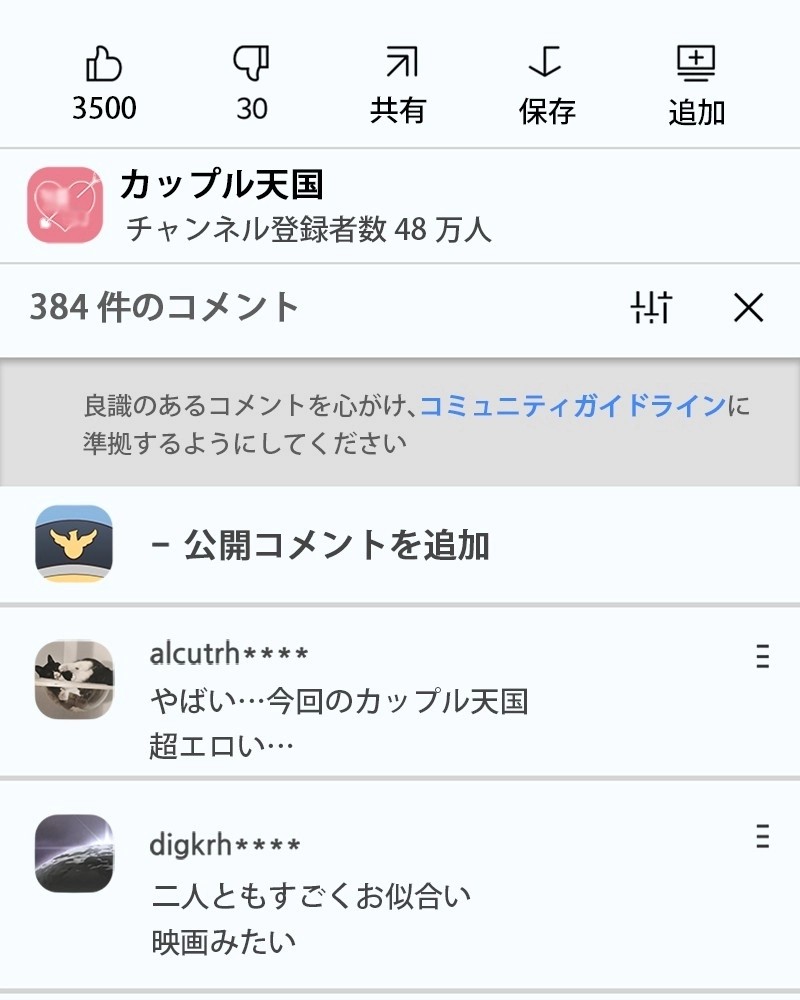
Task: Share this video via 共有
Action: pos(398,67)
